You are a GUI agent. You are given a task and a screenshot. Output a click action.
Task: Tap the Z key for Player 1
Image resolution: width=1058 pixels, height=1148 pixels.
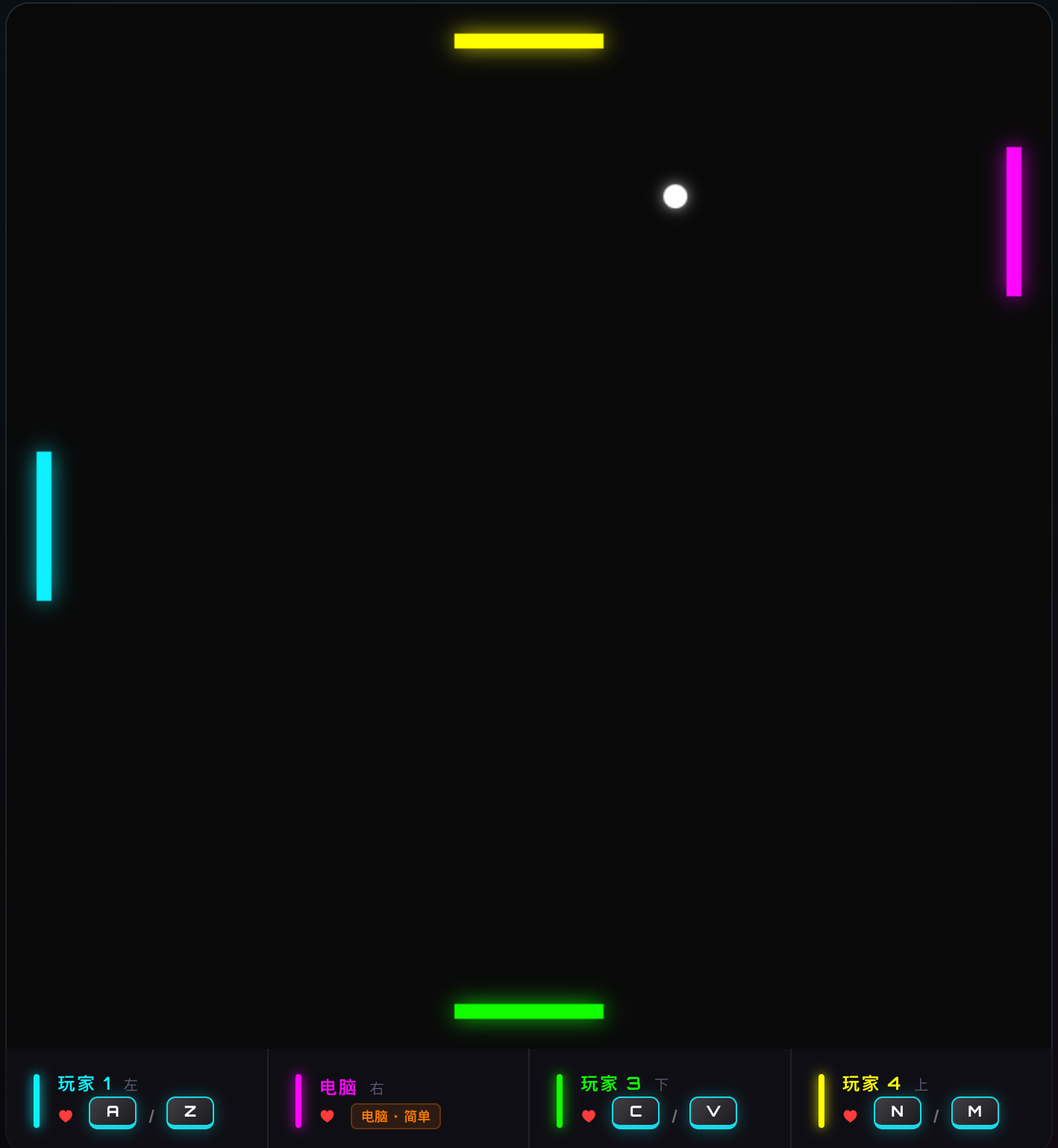(190, 1112)
